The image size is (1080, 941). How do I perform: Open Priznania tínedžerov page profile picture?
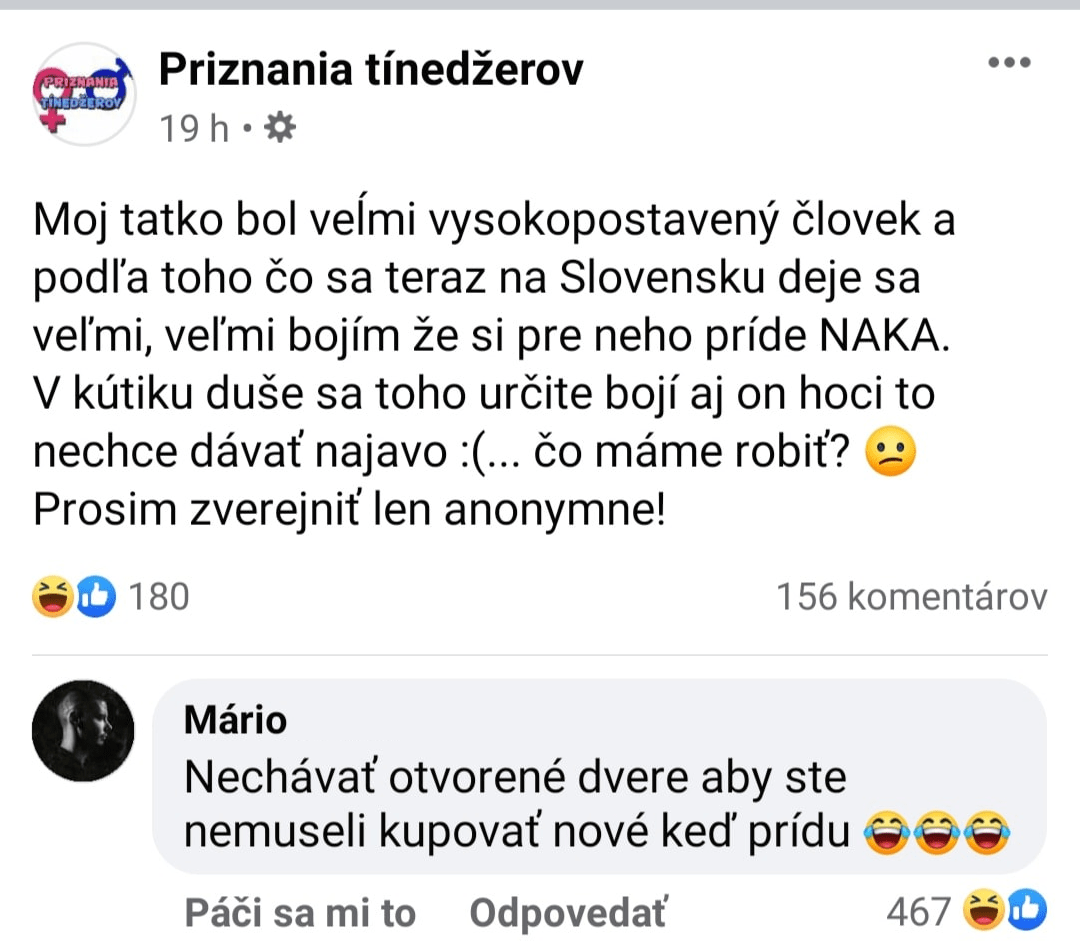pos(83,94)
